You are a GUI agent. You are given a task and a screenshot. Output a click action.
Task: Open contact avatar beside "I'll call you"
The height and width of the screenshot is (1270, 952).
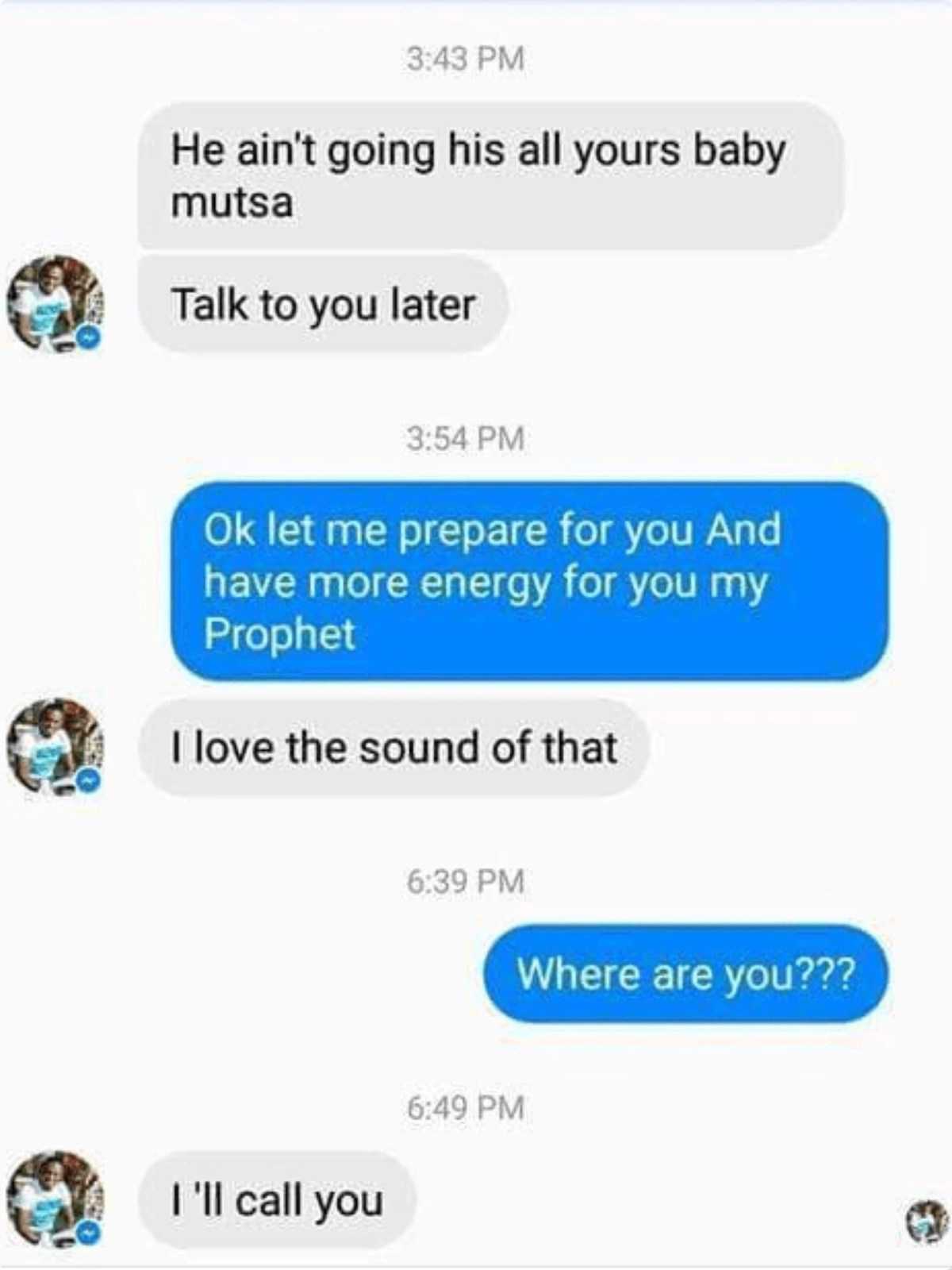point(54,1199)
